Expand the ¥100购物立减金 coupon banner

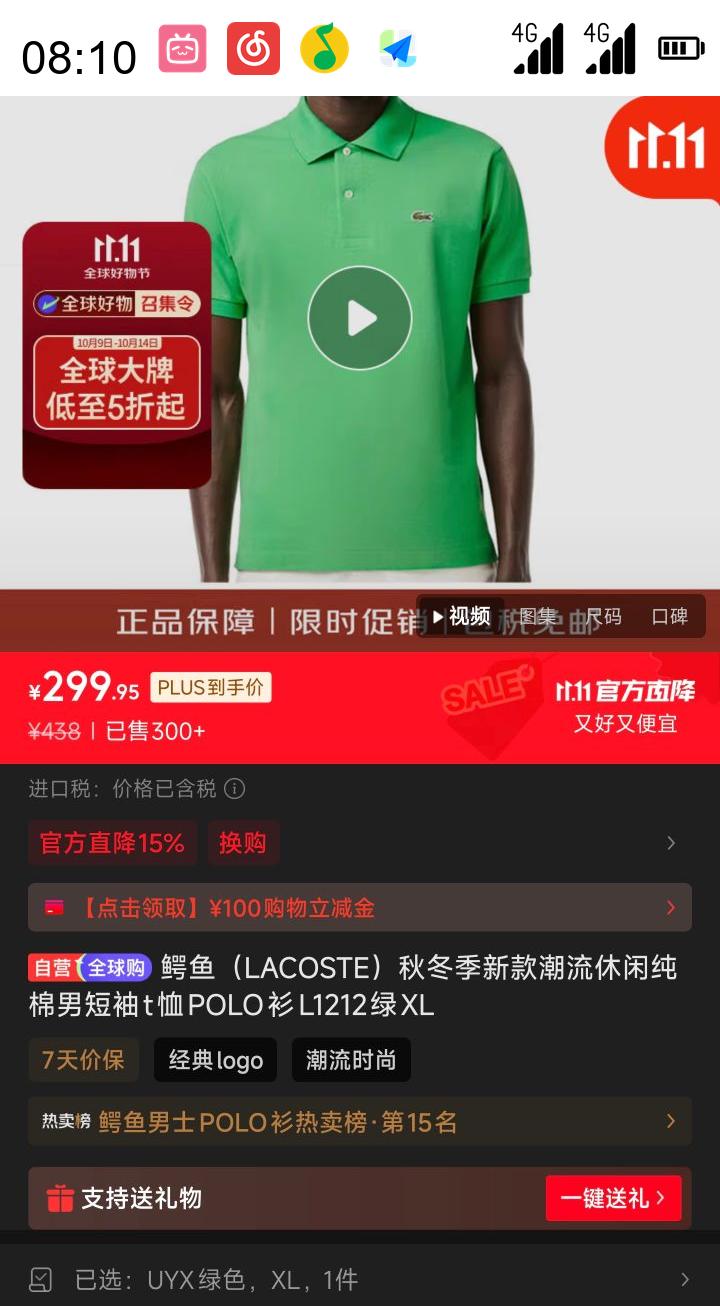point(360,908)
